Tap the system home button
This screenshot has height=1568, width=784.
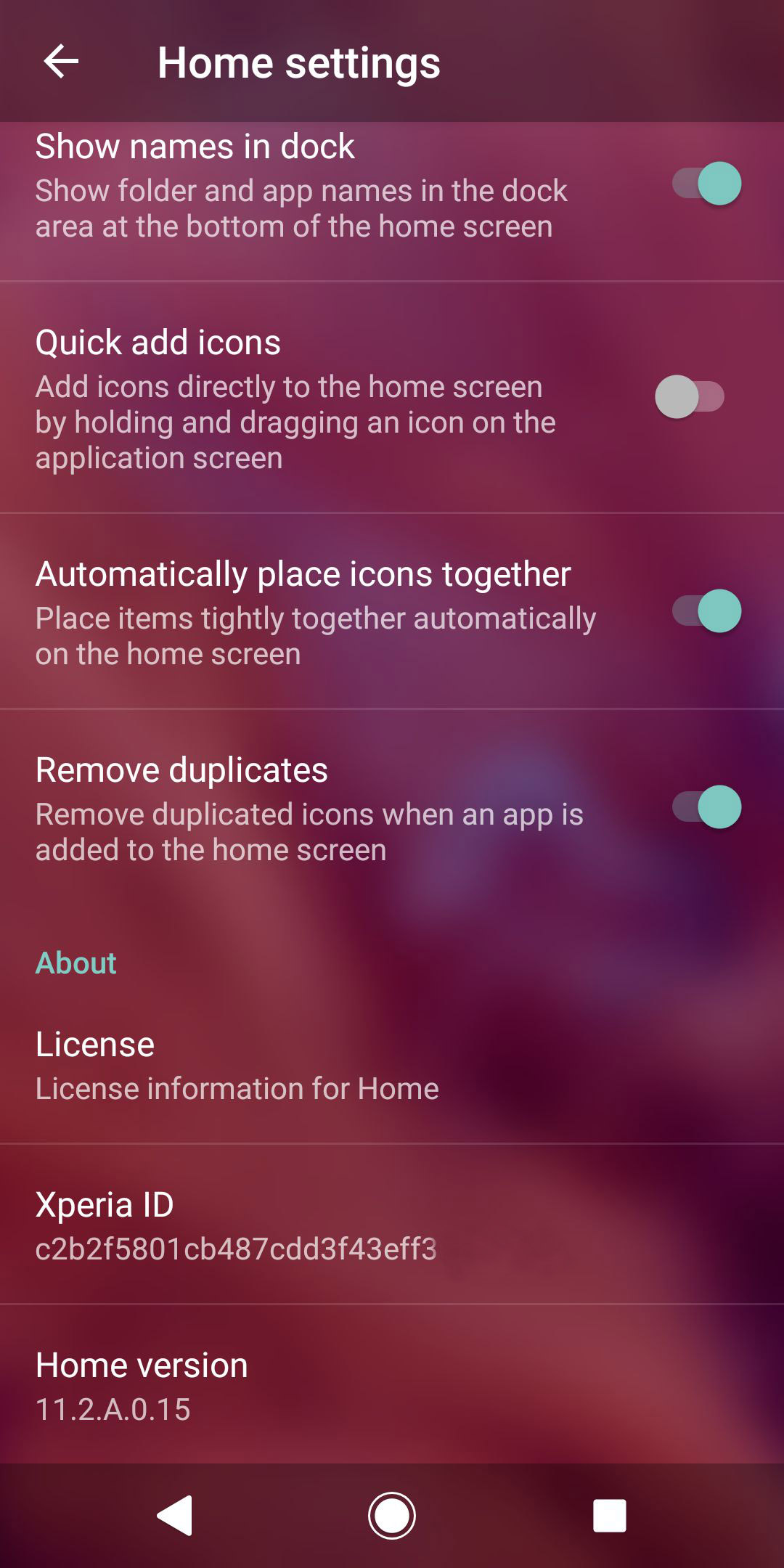pyautogui.click(x=392, y=1516)
